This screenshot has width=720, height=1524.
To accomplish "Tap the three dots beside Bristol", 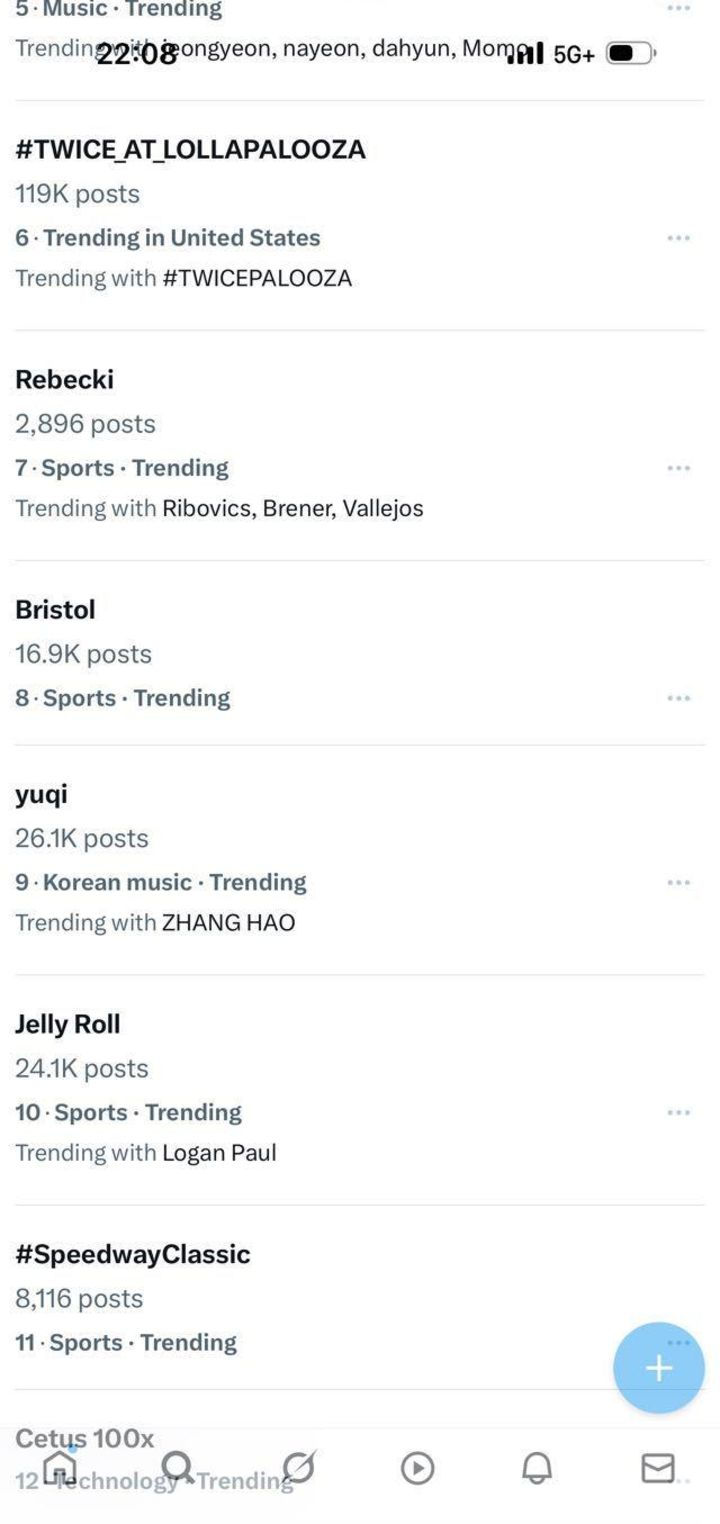I will (x=679, y=698).
